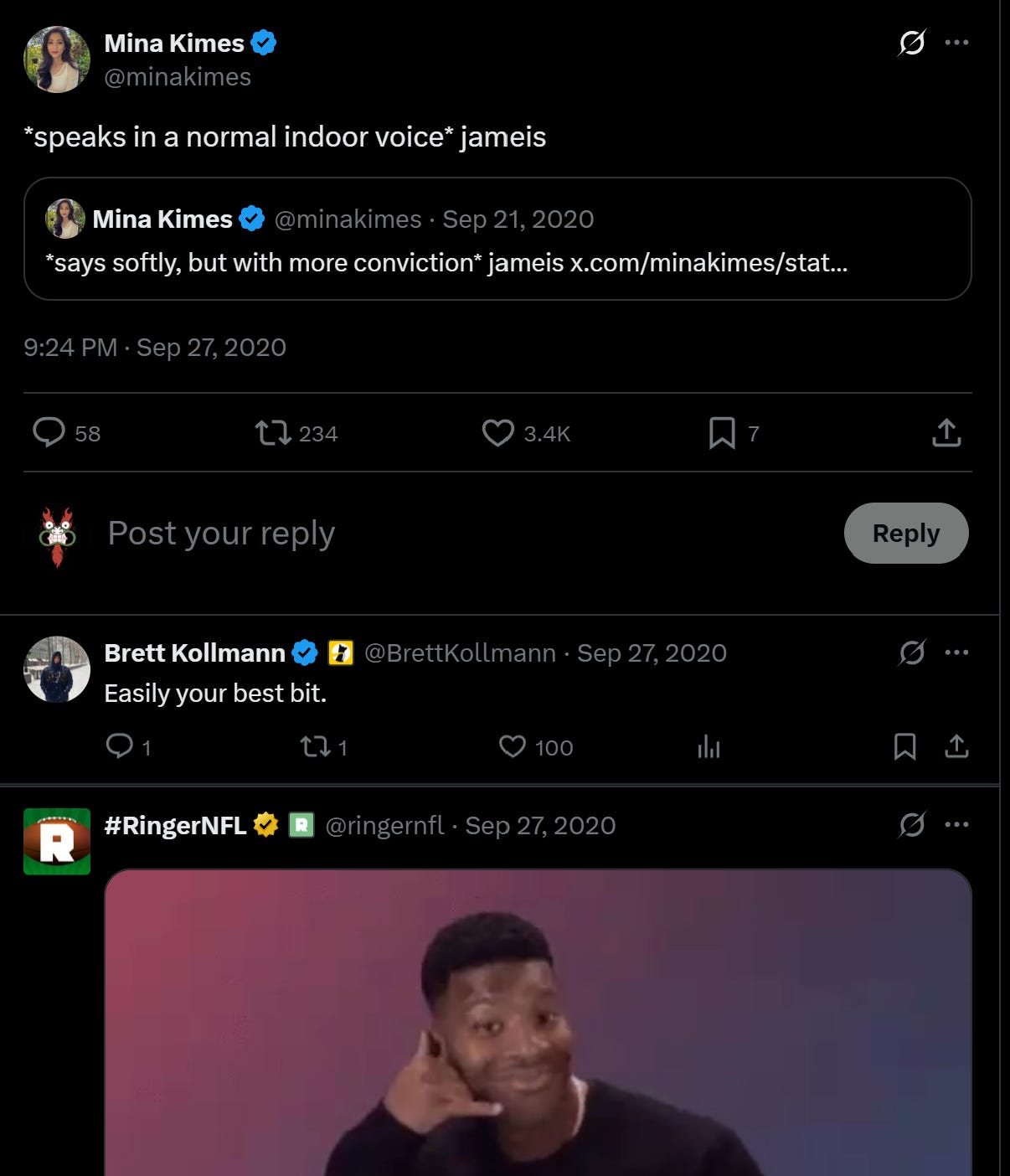This screenshot has width=1010, height=1176.
Task: Open the #RingerNFL profile avatar
Action: coord(57,842)
